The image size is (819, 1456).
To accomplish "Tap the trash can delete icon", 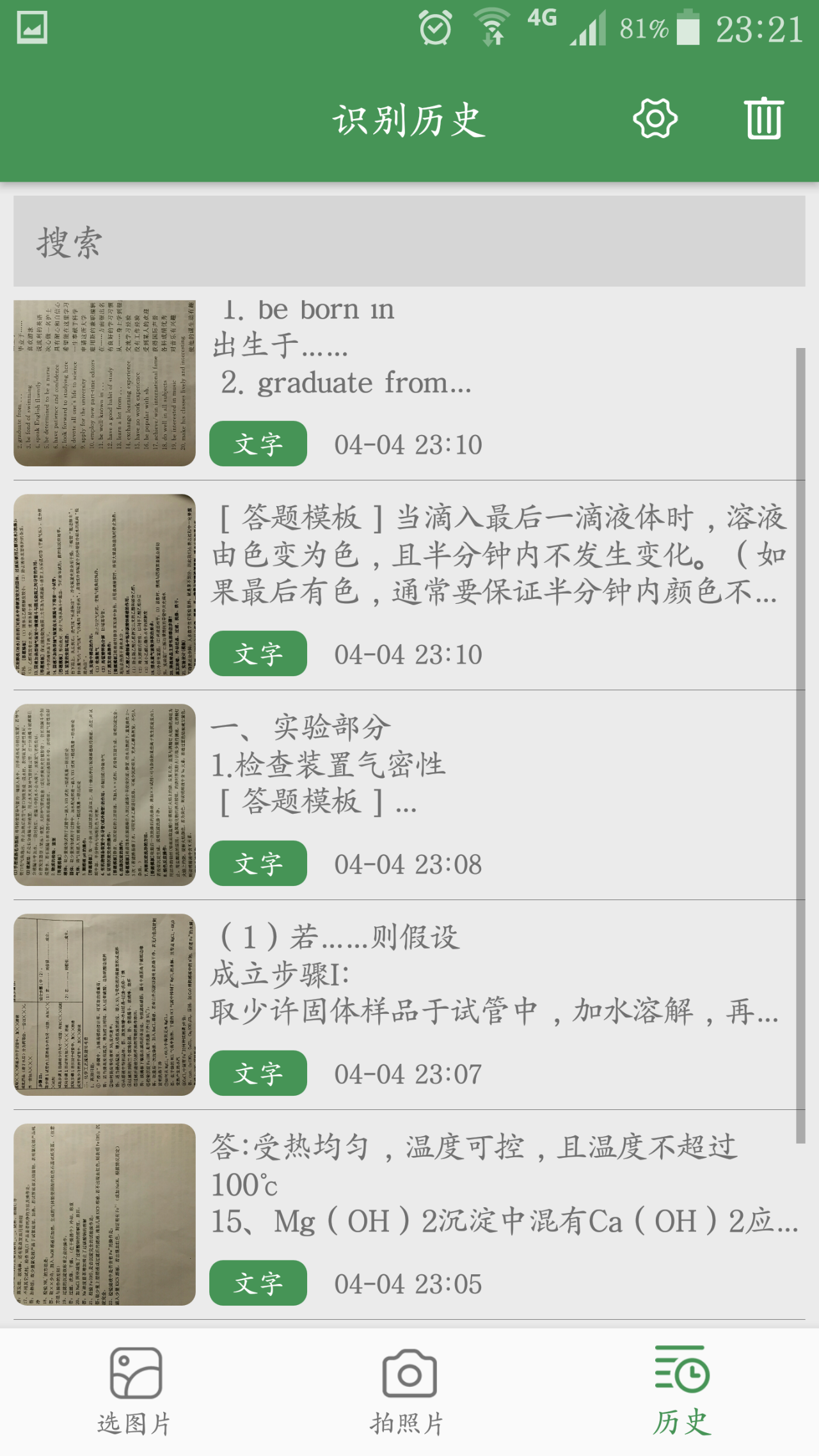I will [763, 119].
